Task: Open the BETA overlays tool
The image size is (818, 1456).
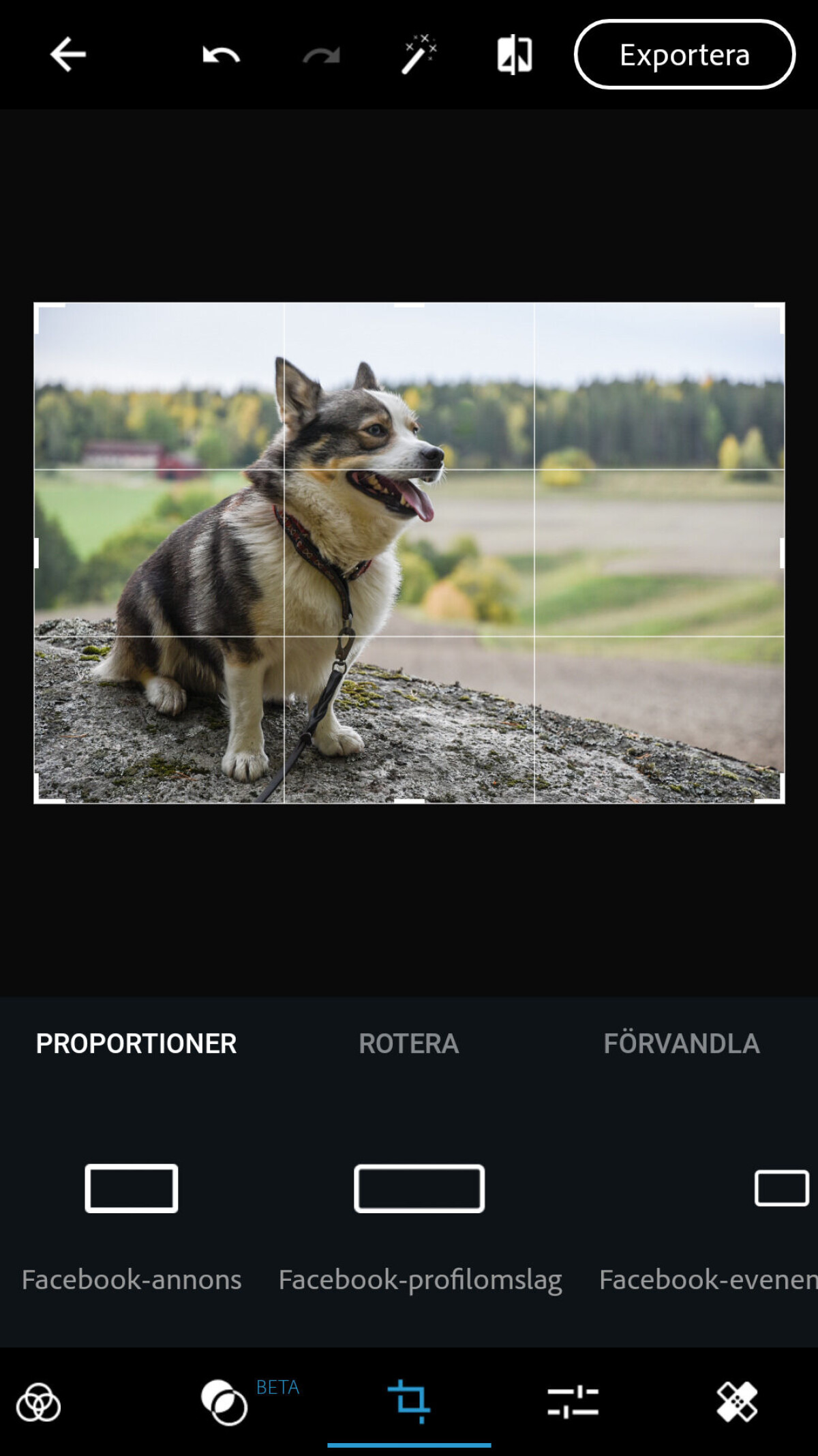Action: click(x=224, y=1402)
